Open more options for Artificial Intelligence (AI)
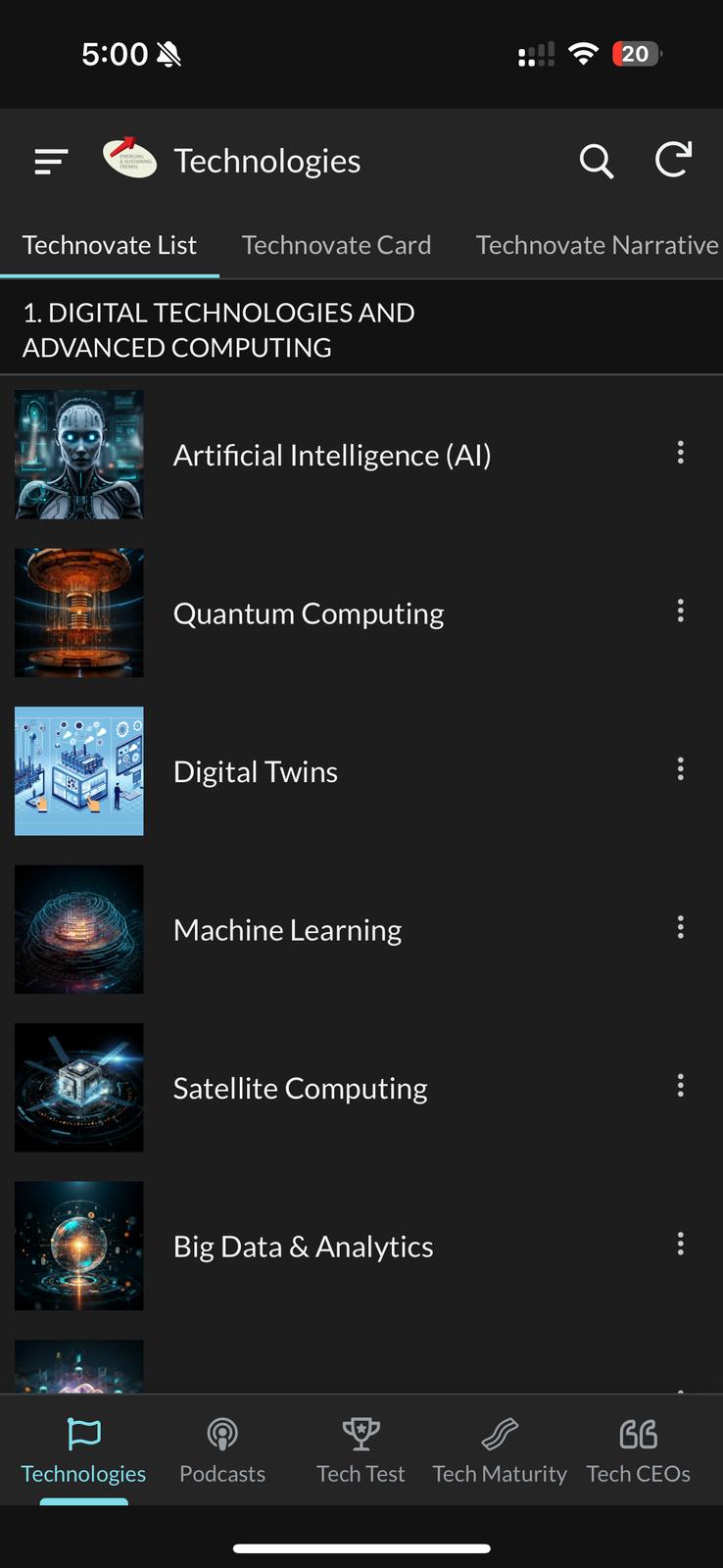The image size is (723, 1568). click(680, 453)
